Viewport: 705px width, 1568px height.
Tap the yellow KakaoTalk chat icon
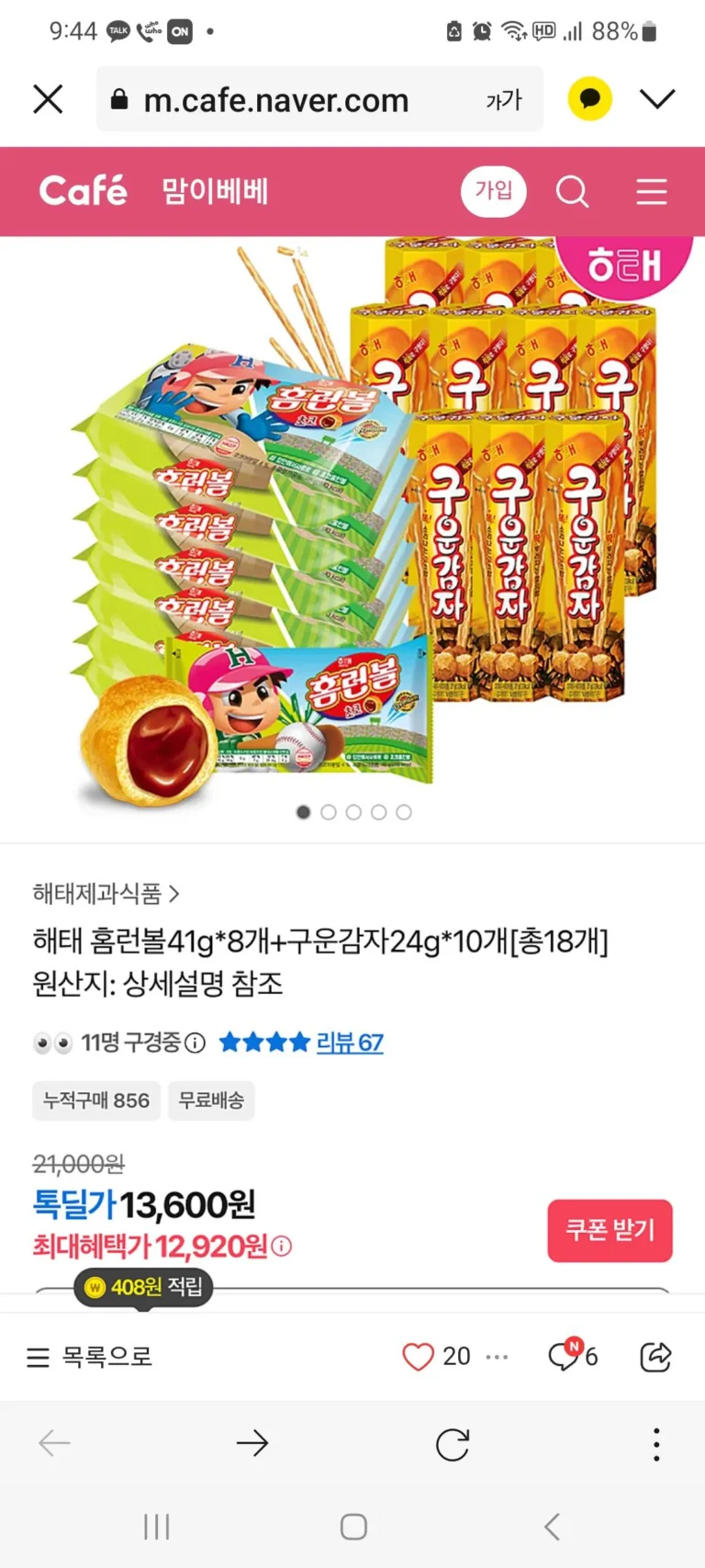click(x=589, y=99)
